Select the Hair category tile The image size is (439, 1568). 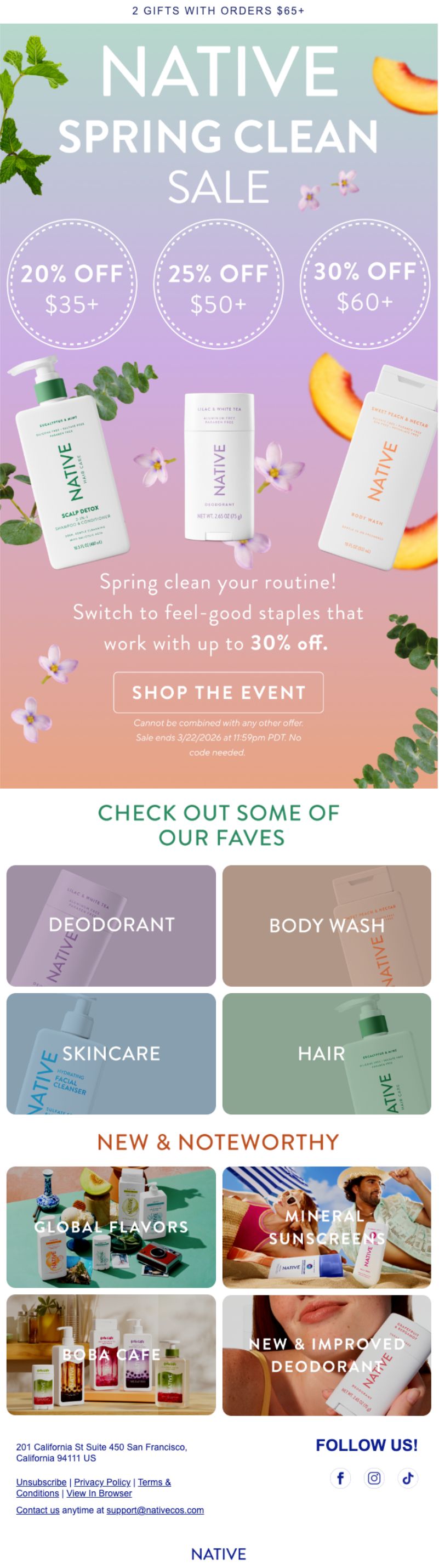pos(327,1054)
